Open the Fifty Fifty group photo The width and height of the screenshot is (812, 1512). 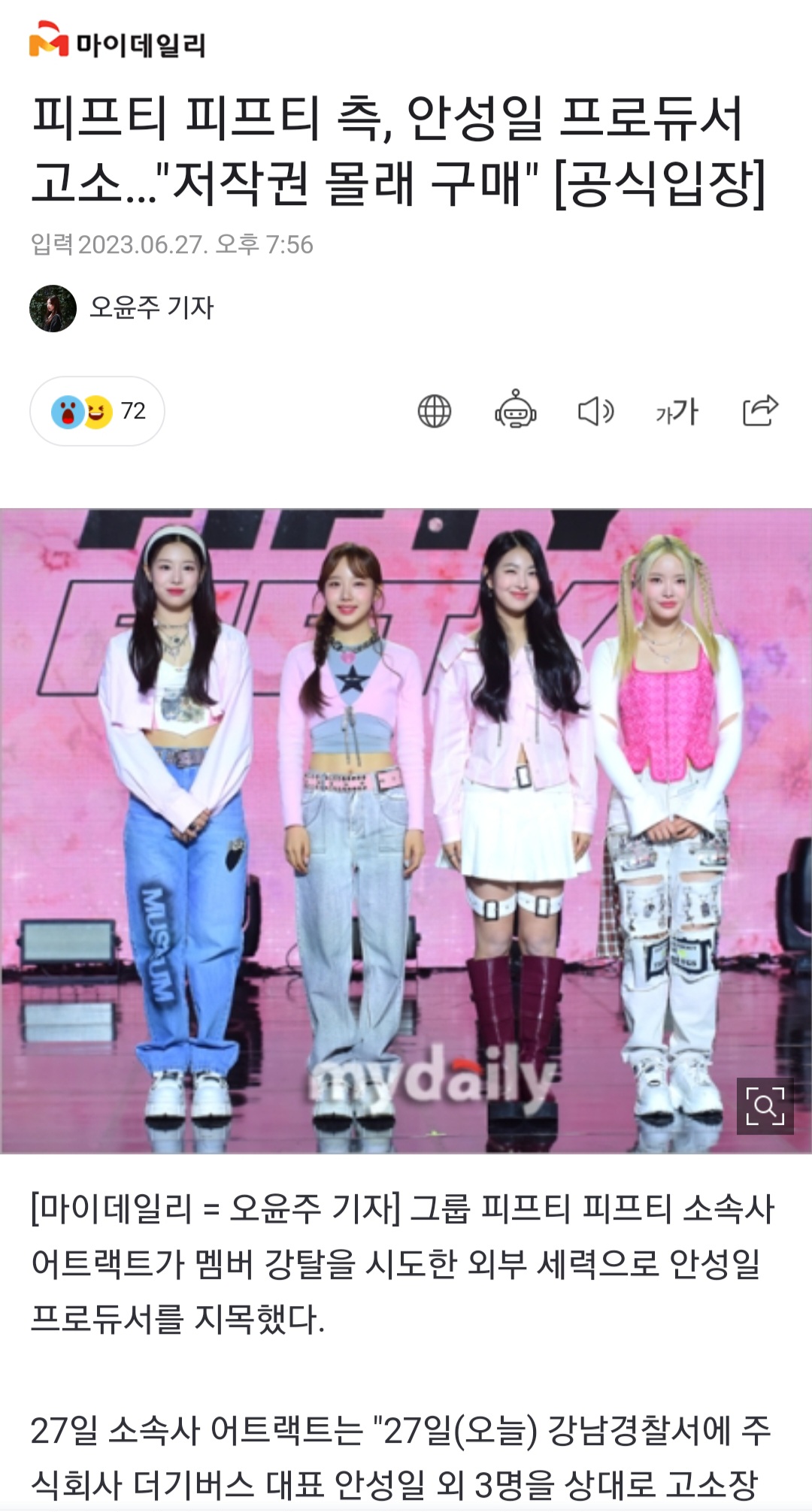click(x=406, y=831)
